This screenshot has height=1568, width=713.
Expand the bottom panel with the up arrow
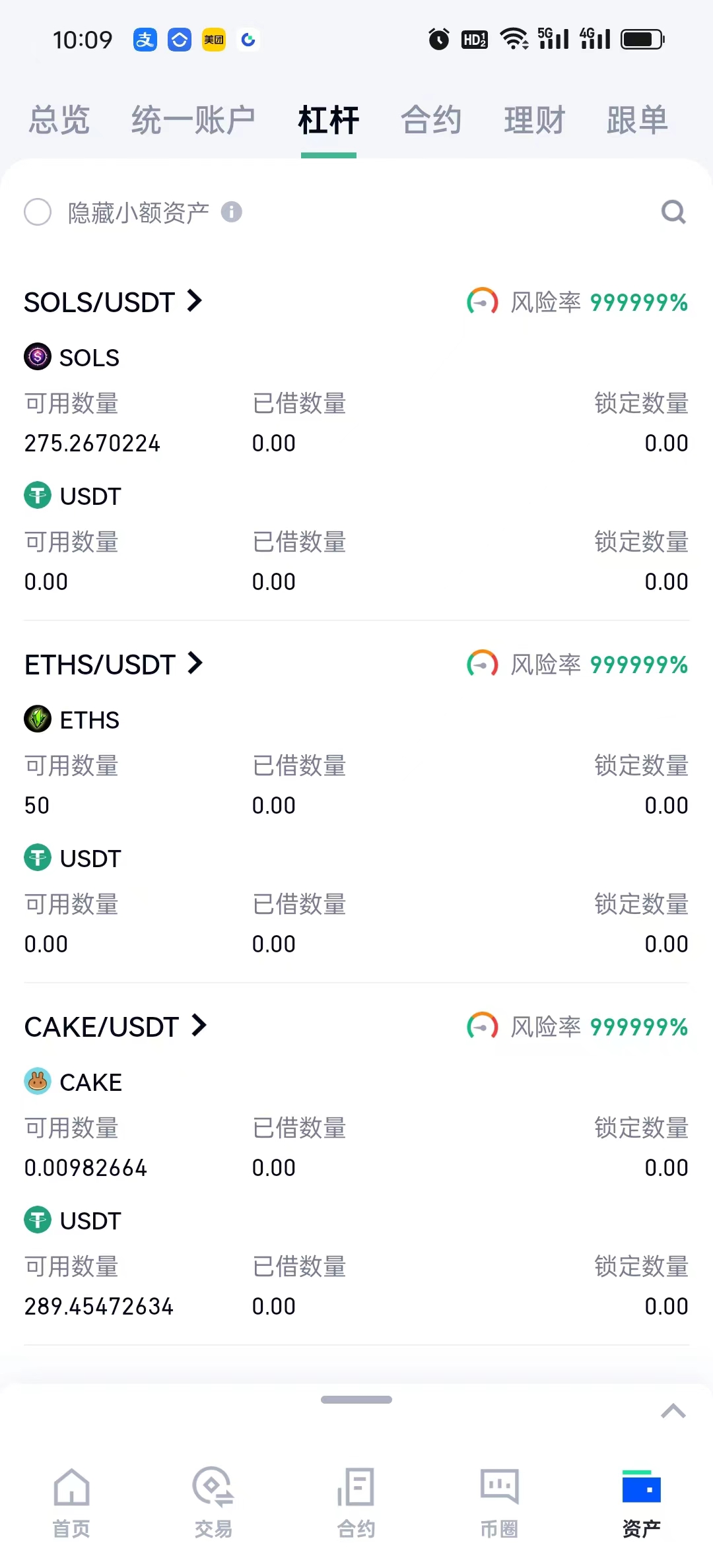[x=673, y=1411]
